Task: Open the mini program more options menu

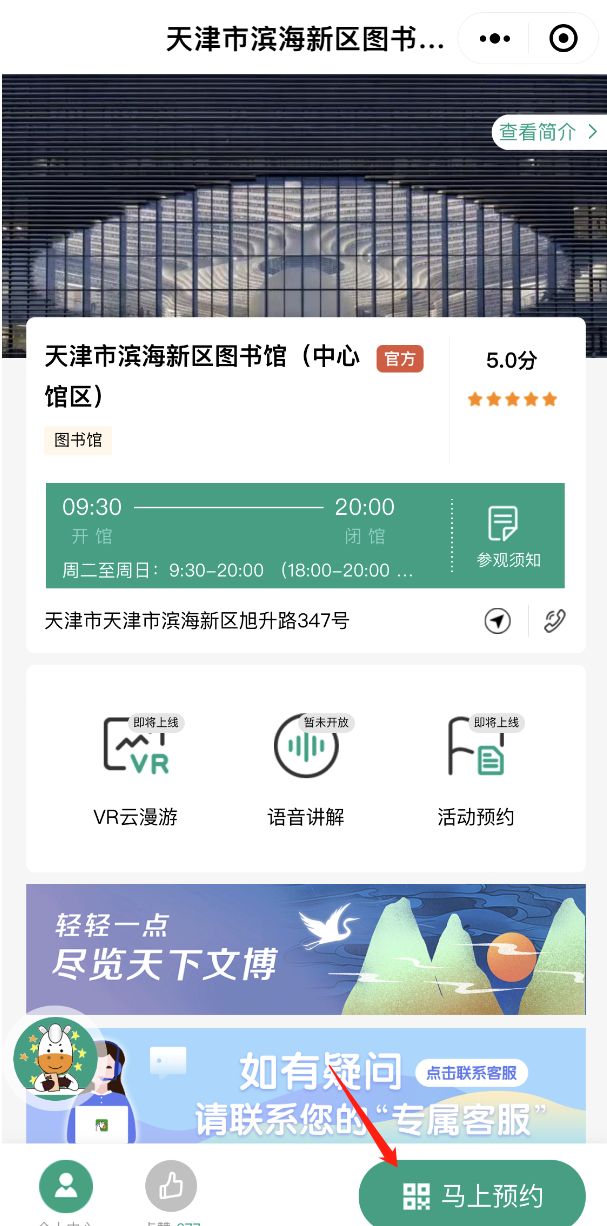Action: (x=495, y=39)
